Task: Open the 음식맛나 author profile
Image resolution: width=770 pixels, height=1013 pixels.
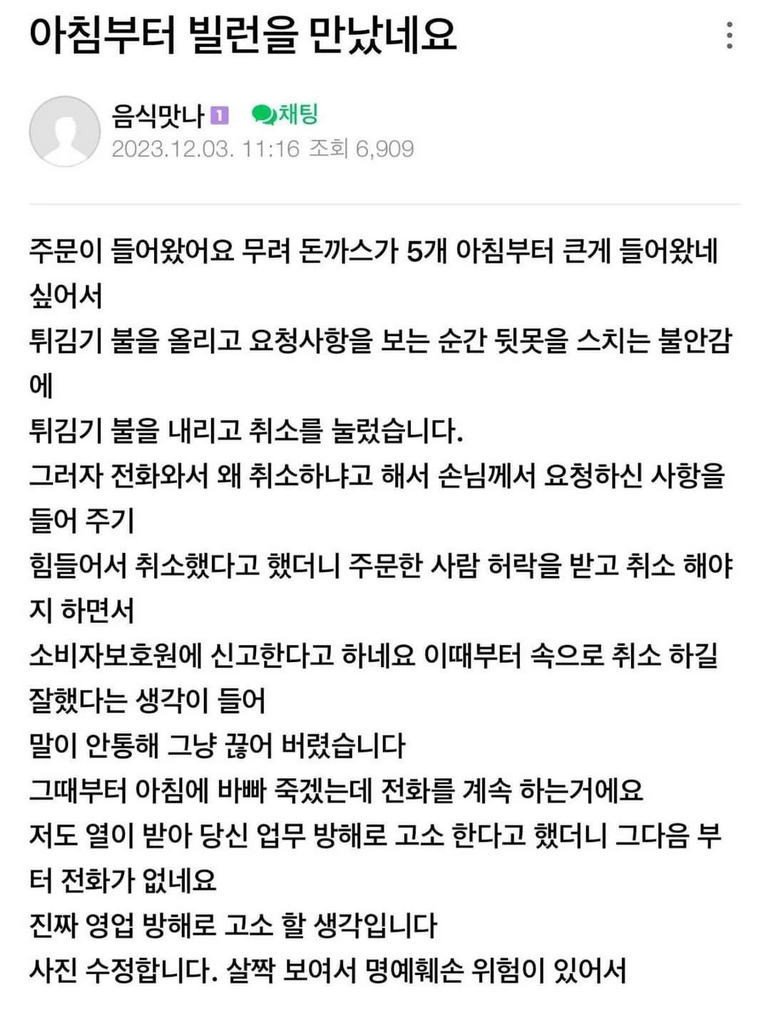Action: pos(157,115)
